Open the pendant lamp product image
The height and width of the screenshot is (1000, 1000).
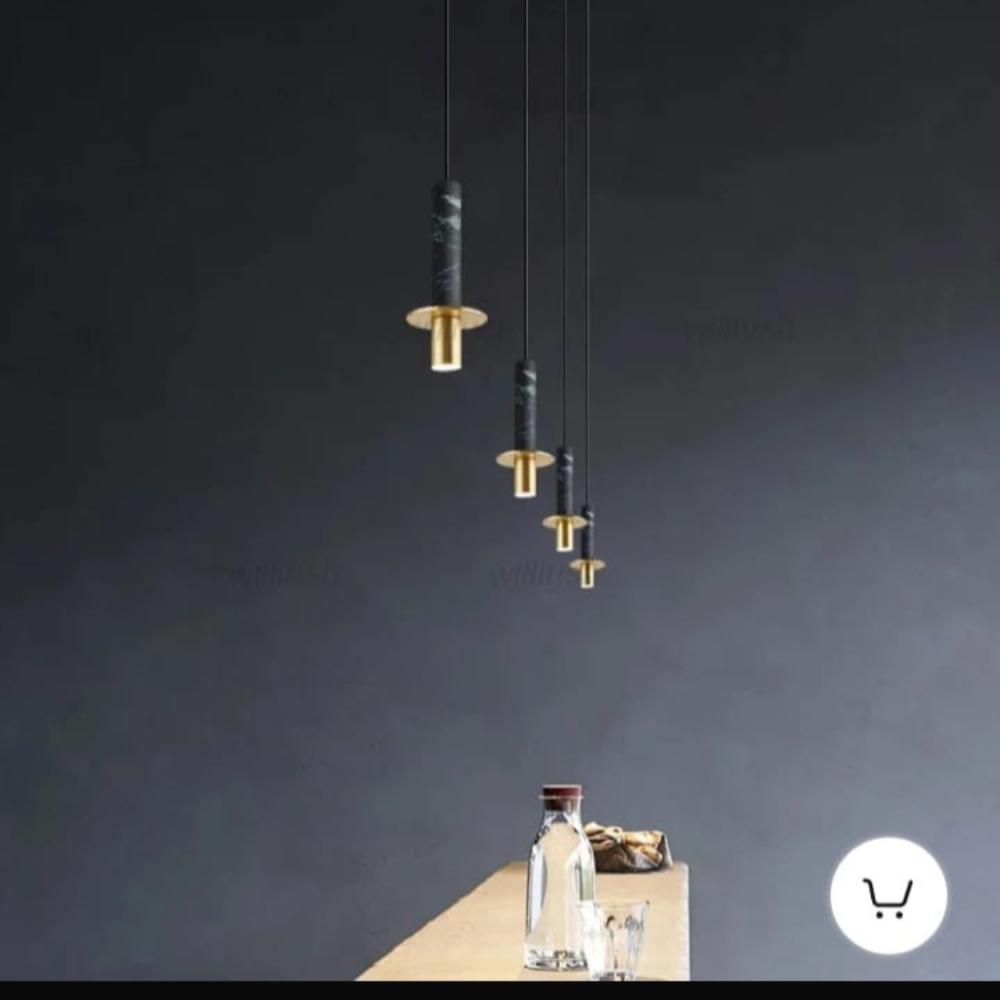point(500,490)
